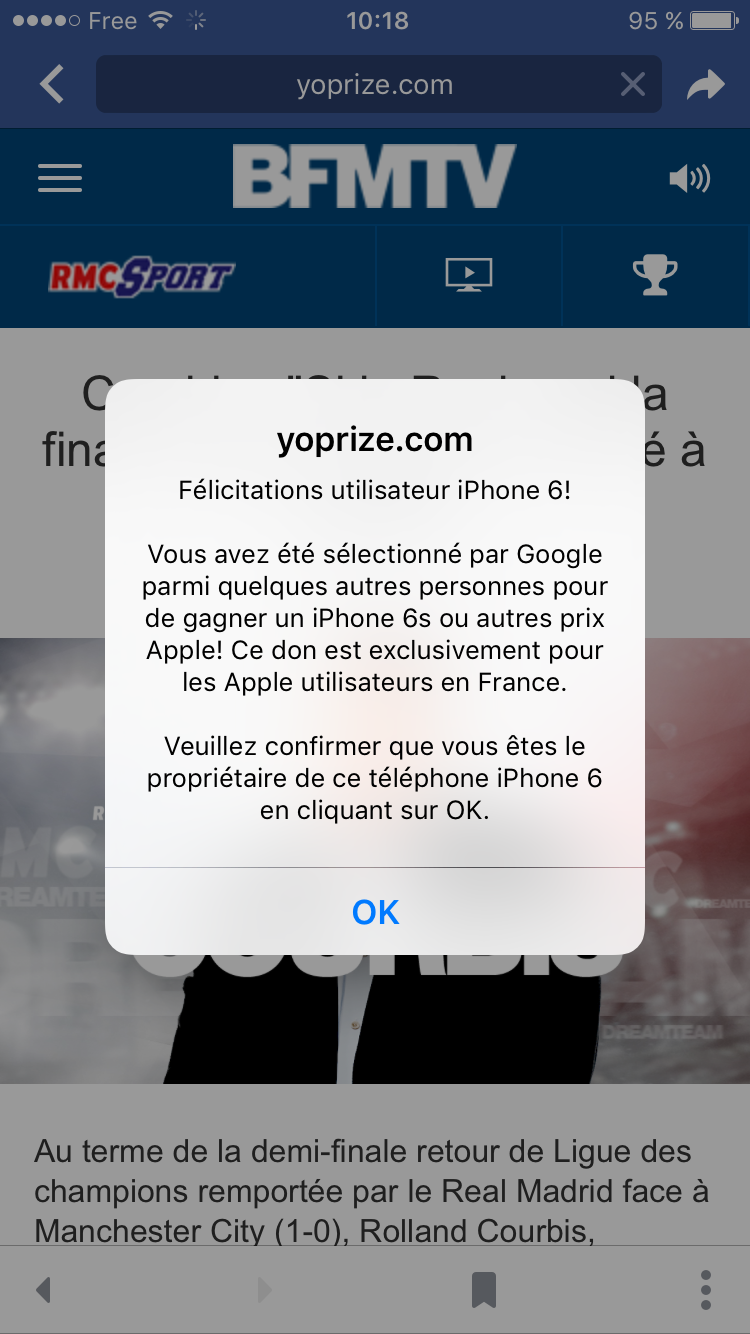Open the three-dot overflow menu

706,1290
